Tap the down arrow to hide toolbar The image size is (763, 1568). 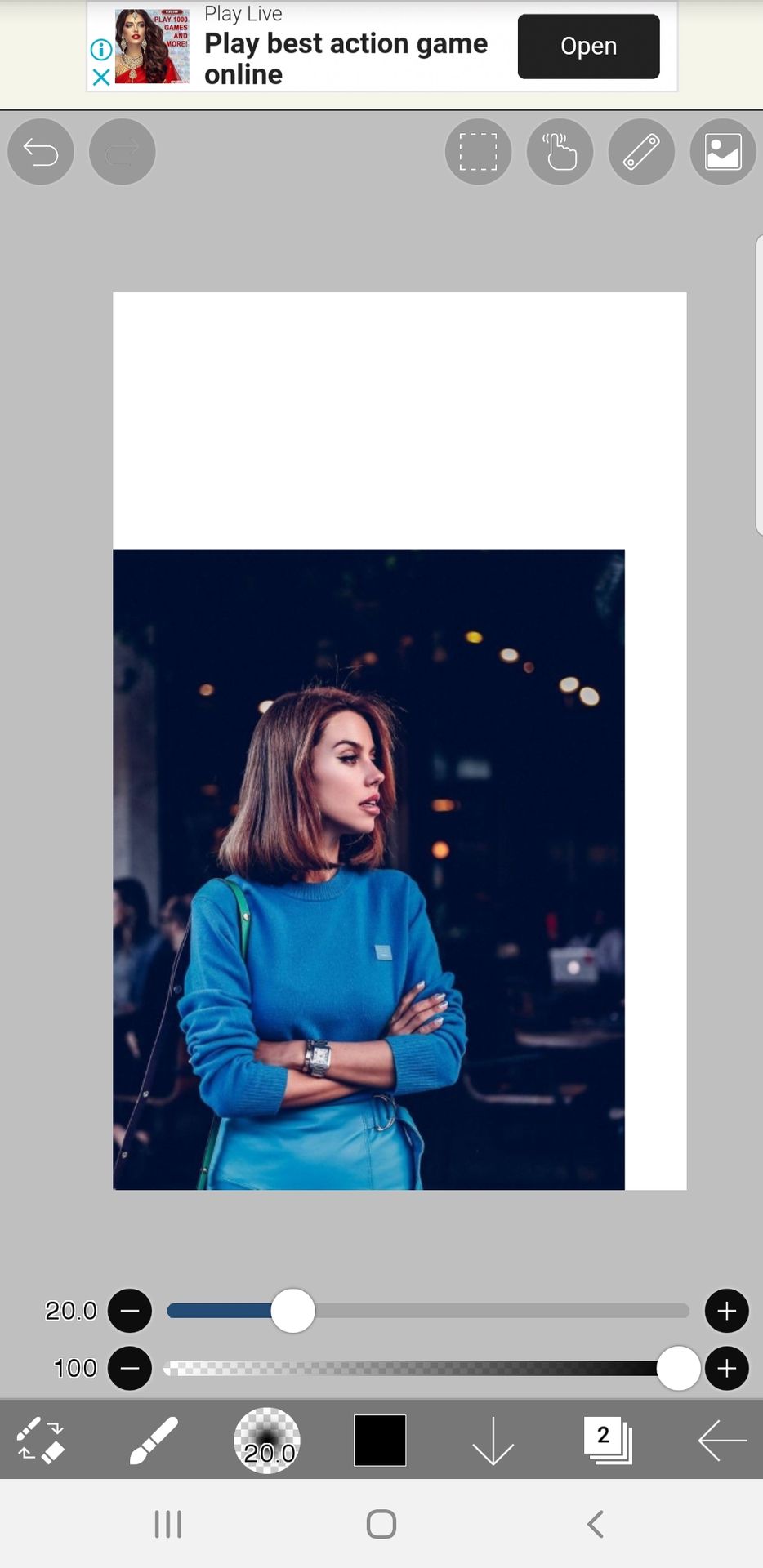[493, 1441]
